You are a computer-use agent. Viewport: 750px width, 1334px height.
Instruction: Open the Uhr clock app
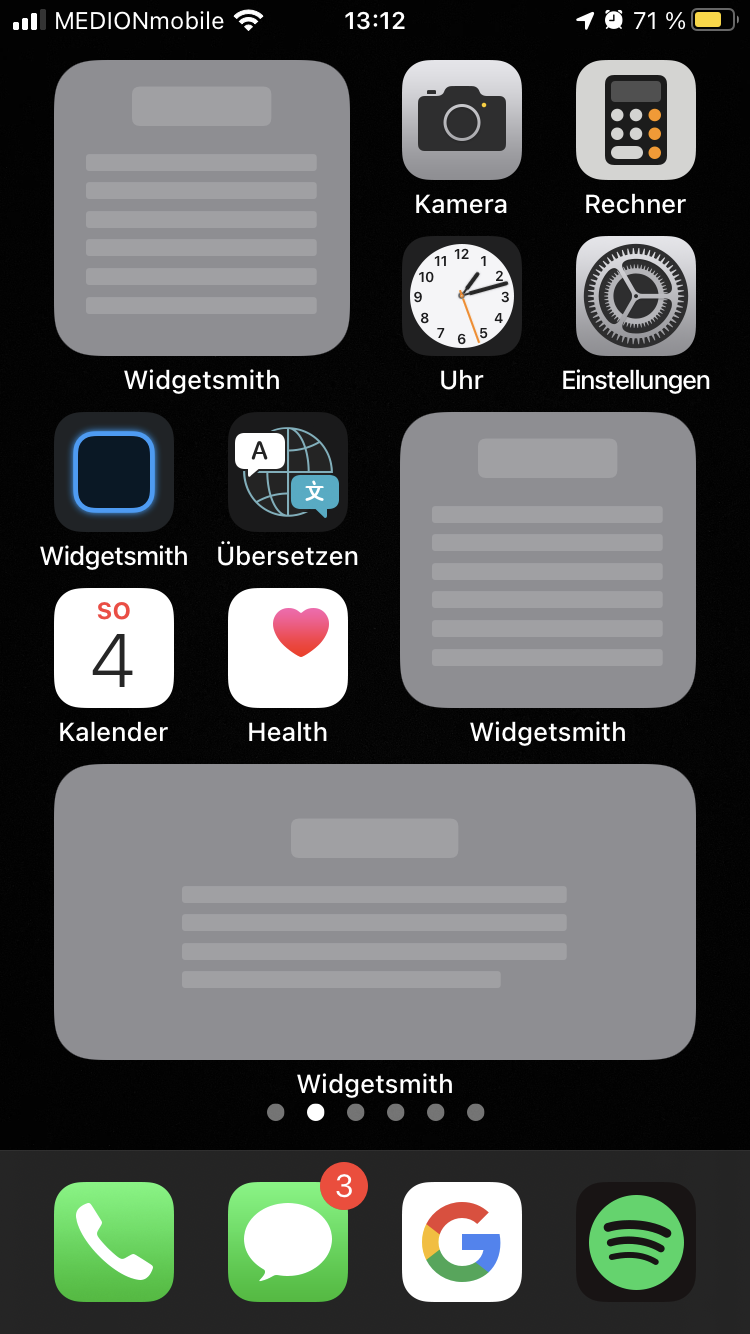click(461, 296)
